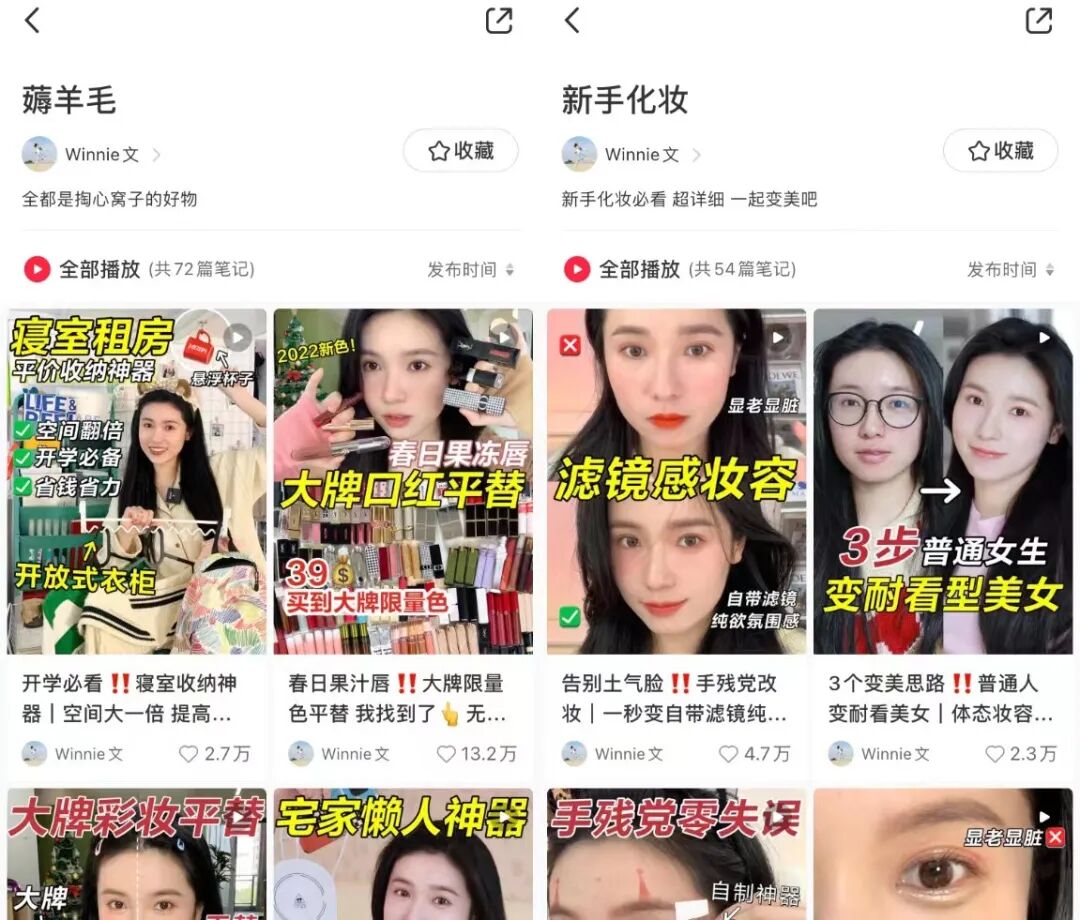Go back from the 薅羊毛 collection page
The height and width of the screenshot is (920, 1080).
(x=32, y=20)
